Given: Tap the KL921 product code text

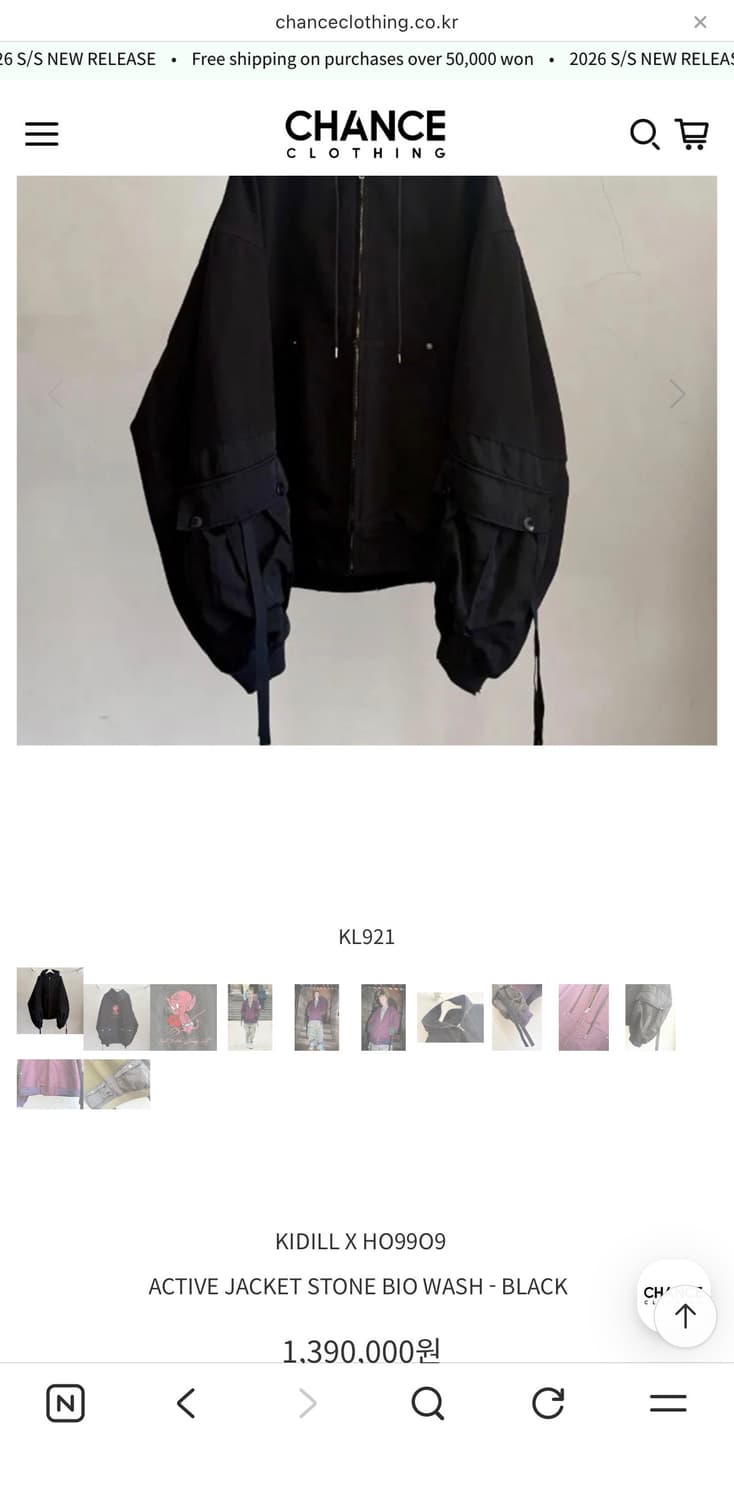Looking at the screenshot, I should [366, 937].
